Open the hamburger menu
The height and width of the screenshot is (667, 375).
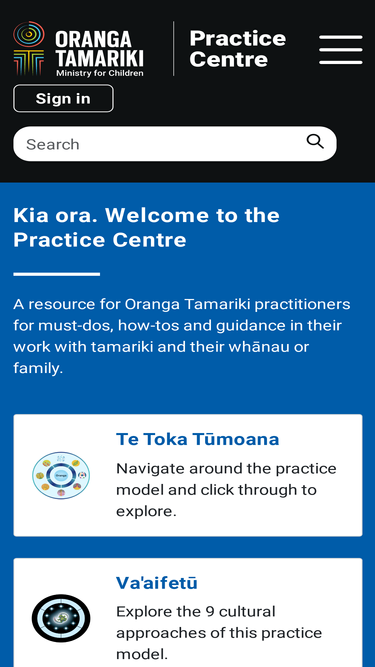341,50
